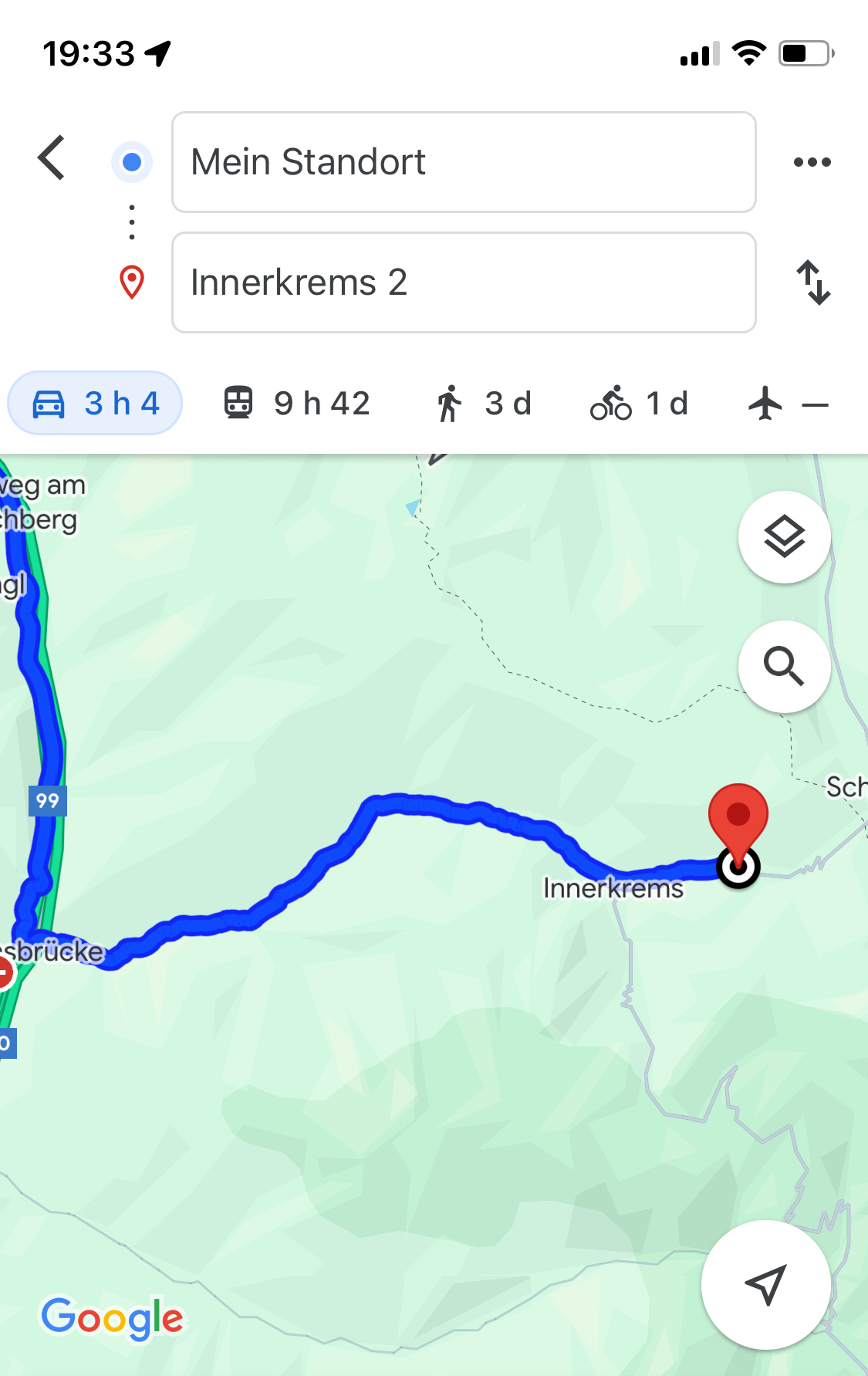Swap start and destination
Image resolution: width=868 pixels, height=1376 pixels.
[813, 282]
